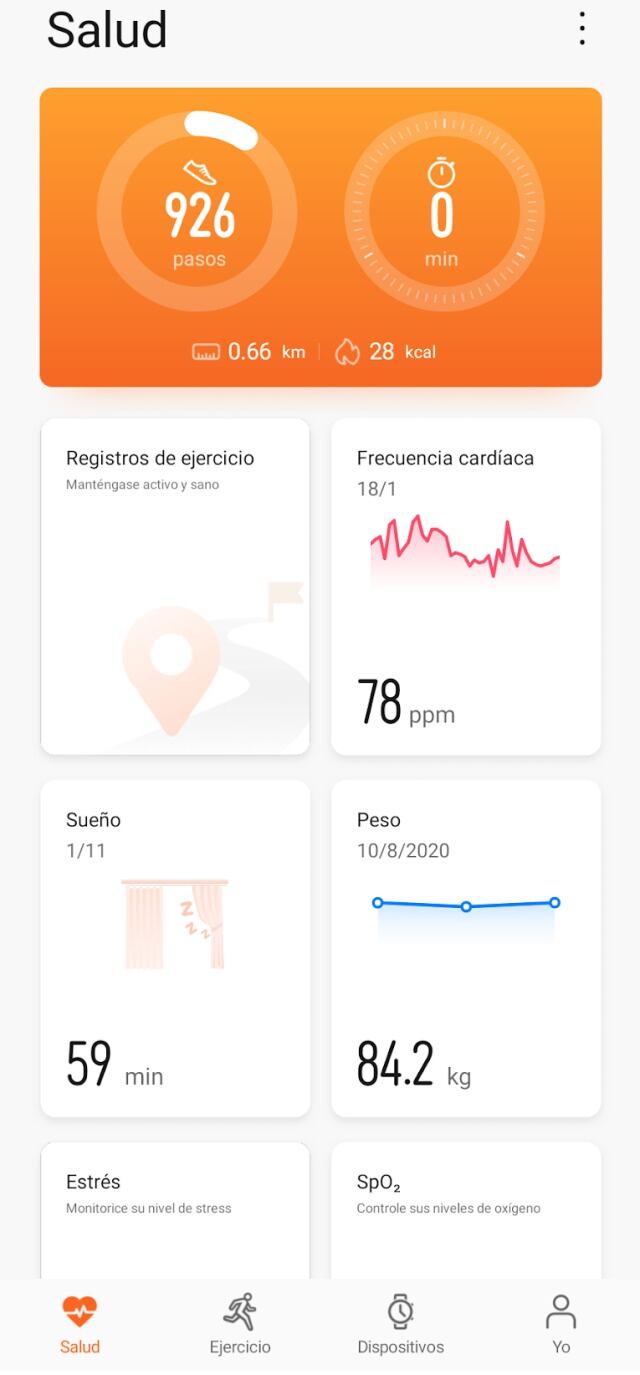
Task: Switch to the Yo profile tab
Action: tap(561, 1324)
